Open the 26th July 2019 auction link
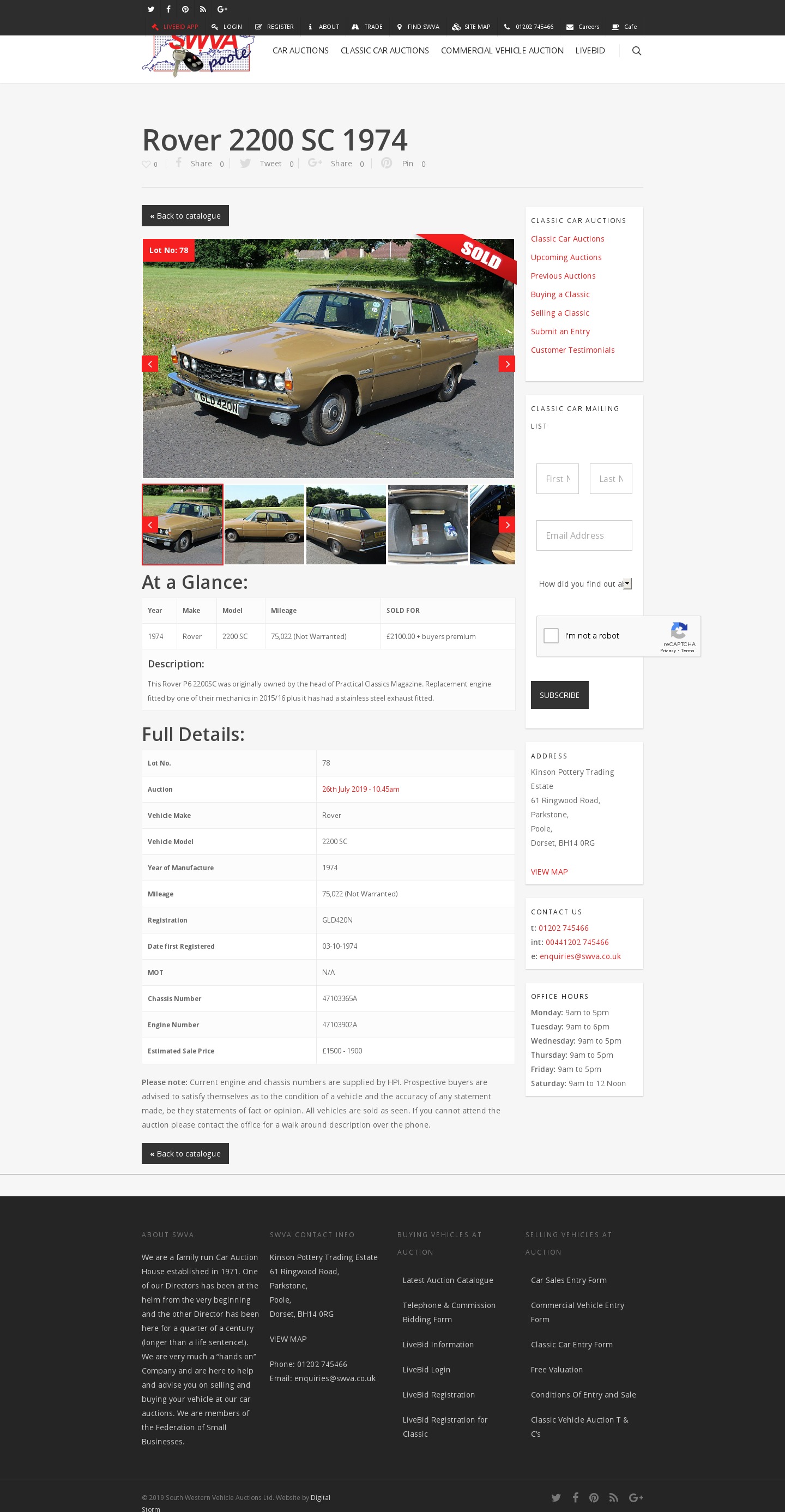Image resolution: width=785 pixels, height=1512 pixels. coord(360,789)
